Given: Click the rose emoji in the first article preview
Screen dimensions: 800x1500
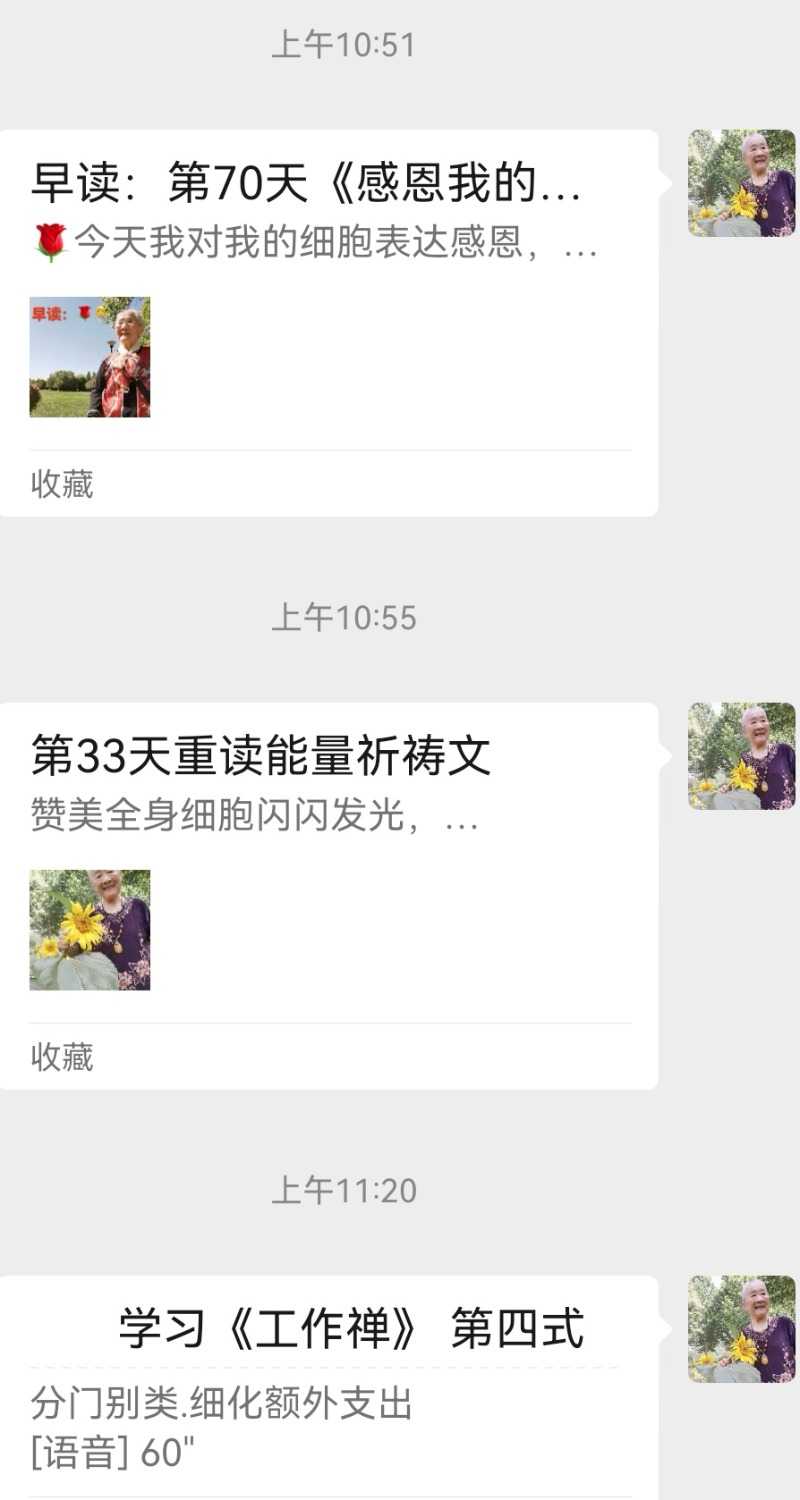Looking at the screenshot, I should 45,250.
